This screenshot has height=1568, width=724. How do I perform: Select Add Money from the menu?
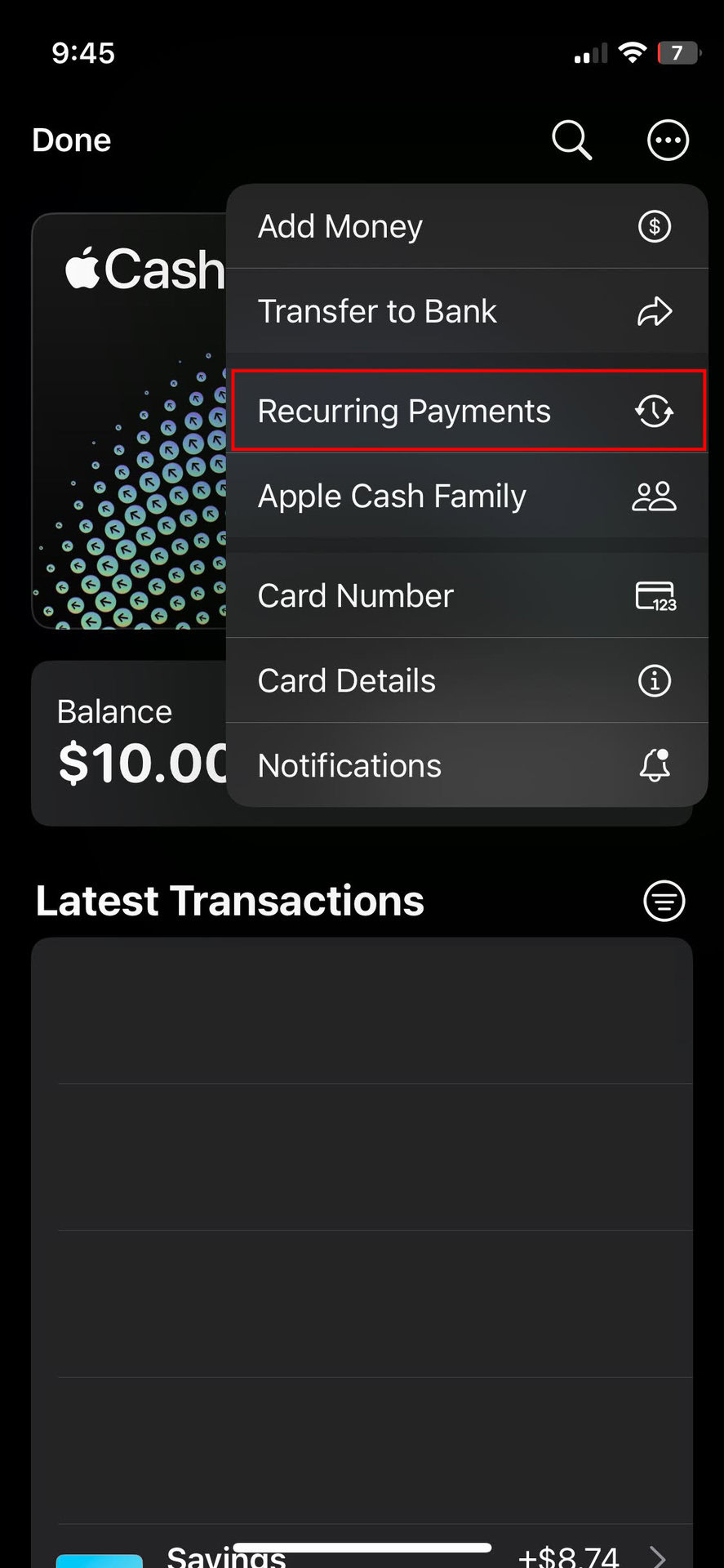tap(466, 226)
